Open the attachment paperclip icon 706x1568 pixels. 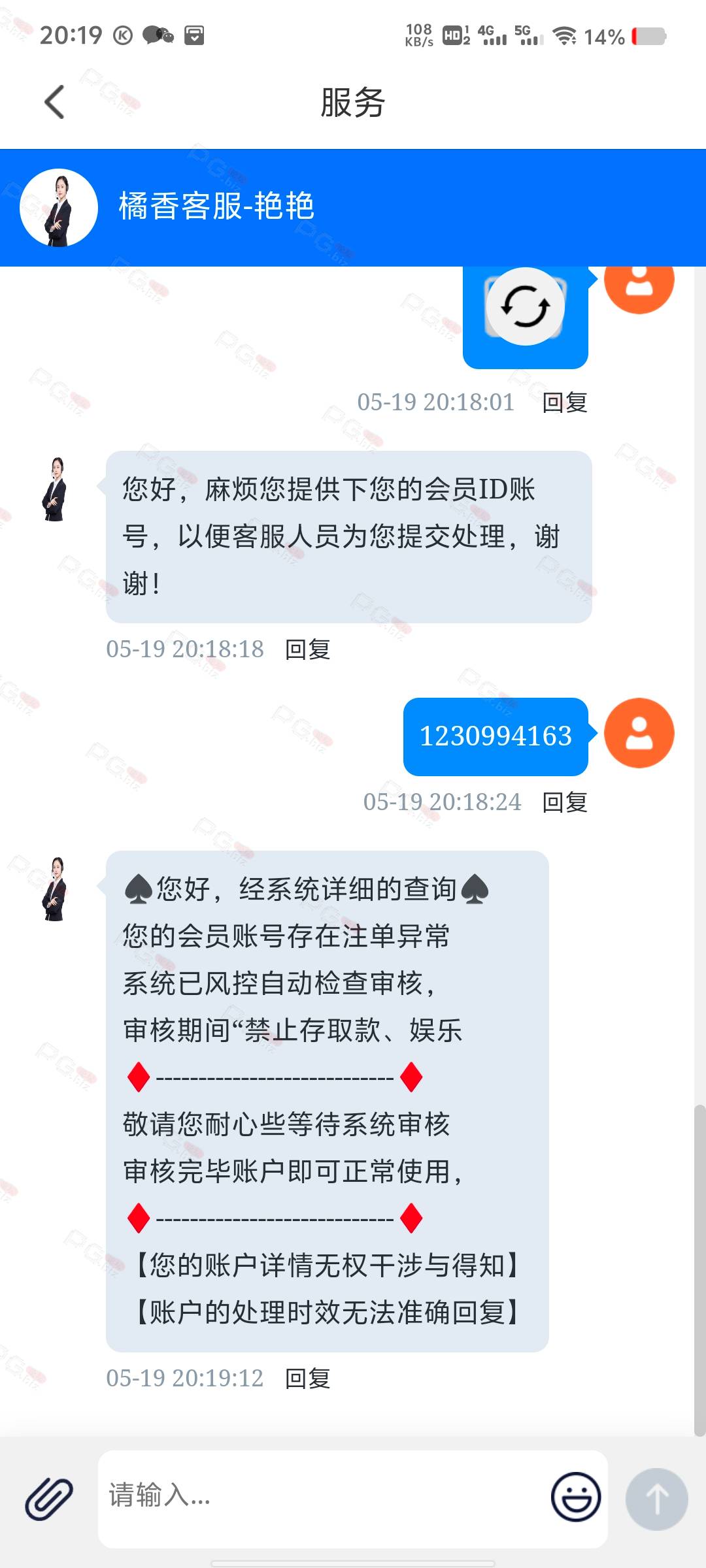(x=49, y=1499)
